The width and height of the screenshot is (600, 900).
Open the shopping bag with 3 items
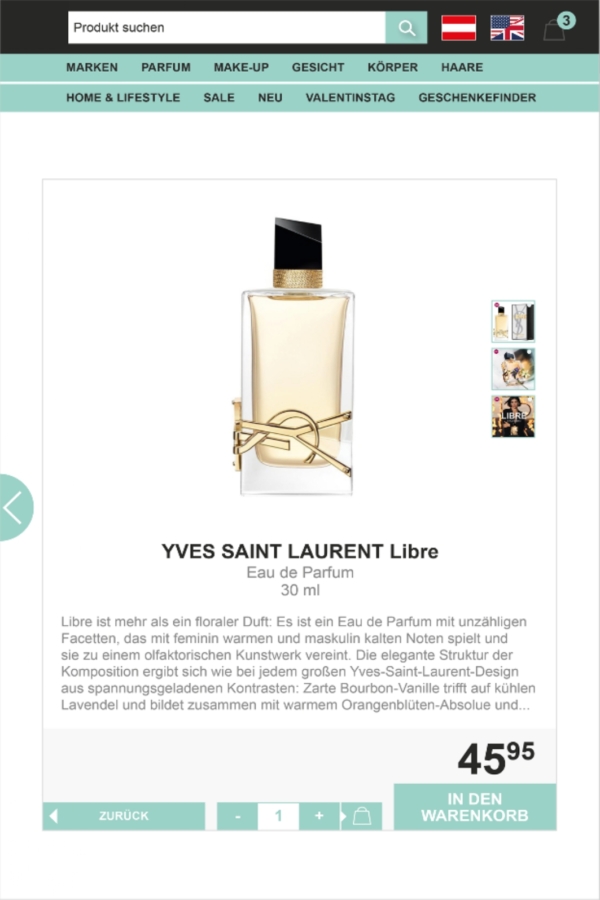555,29
